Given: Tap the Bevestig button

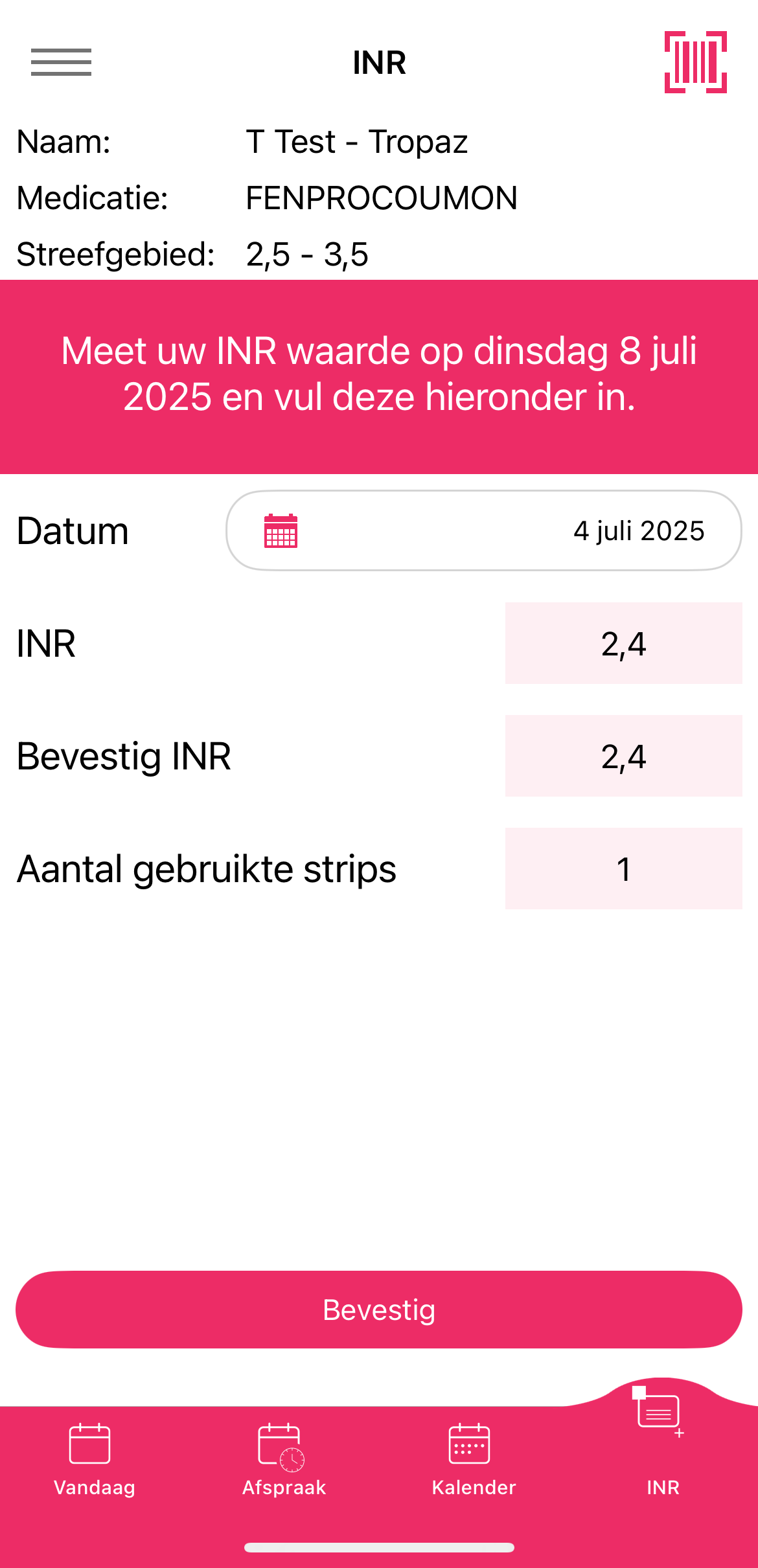Looking at the screenshot, I should [x=379, y=1310].
